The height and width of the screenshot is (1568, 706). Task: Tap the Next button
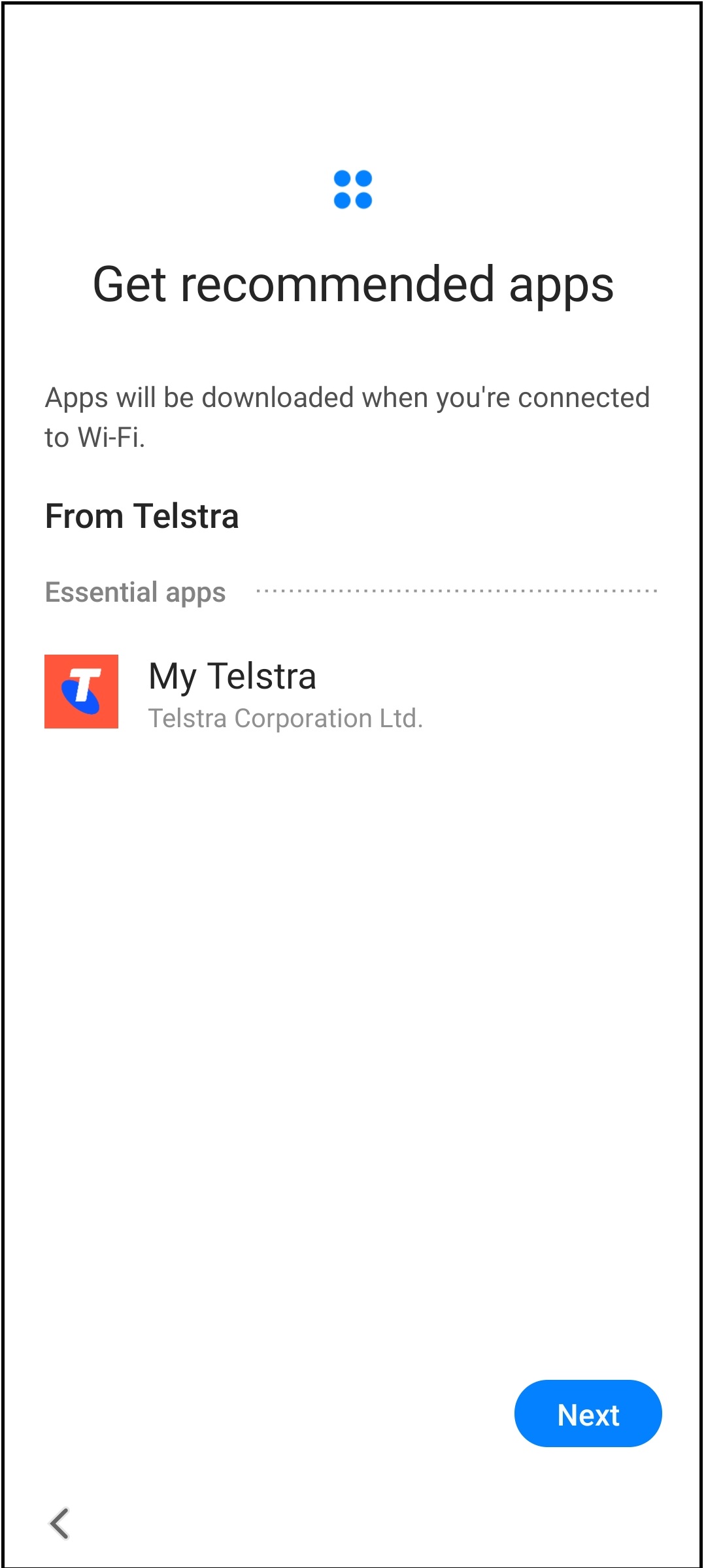coord(588,1414)
